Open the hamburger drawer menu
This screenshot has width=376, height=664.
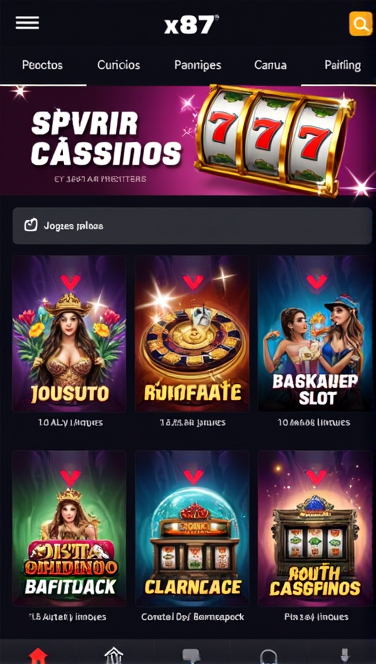(x=28, y=23)
